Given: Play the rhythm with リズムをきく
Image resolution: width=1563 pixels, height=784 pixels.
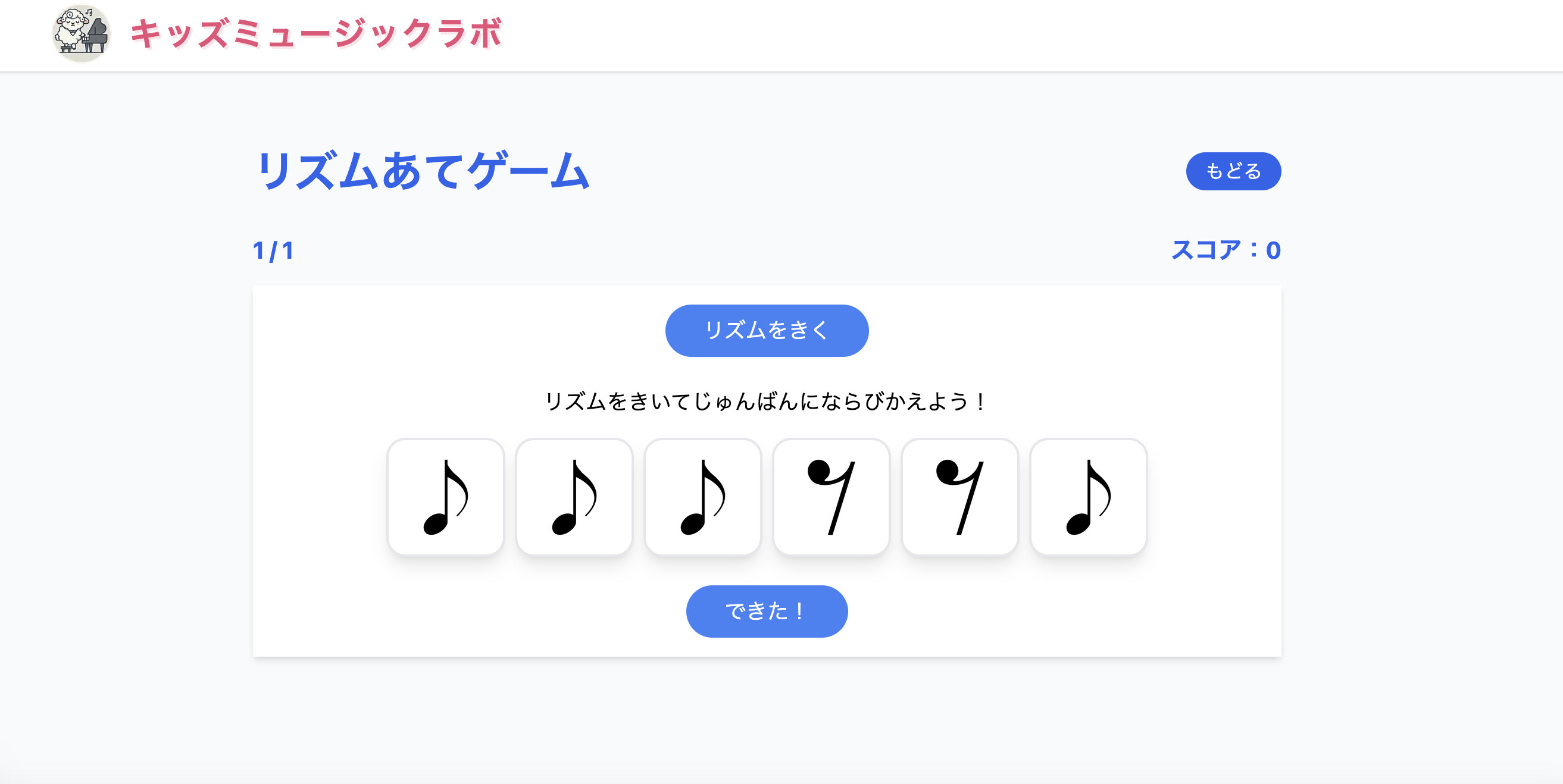Looking at the screenshot, I should click(767, 331).
